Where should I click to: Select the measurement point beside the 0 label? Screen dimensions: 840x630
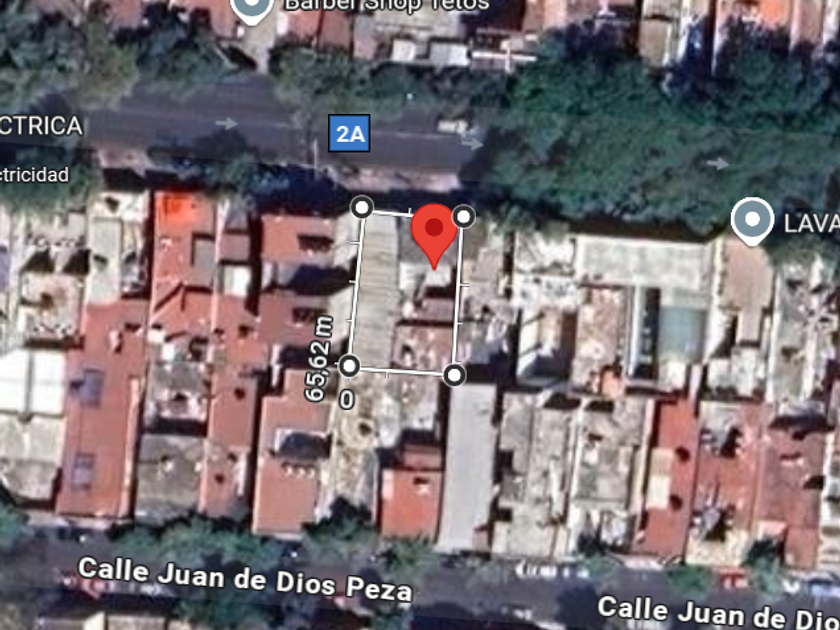tap(349, 366)
